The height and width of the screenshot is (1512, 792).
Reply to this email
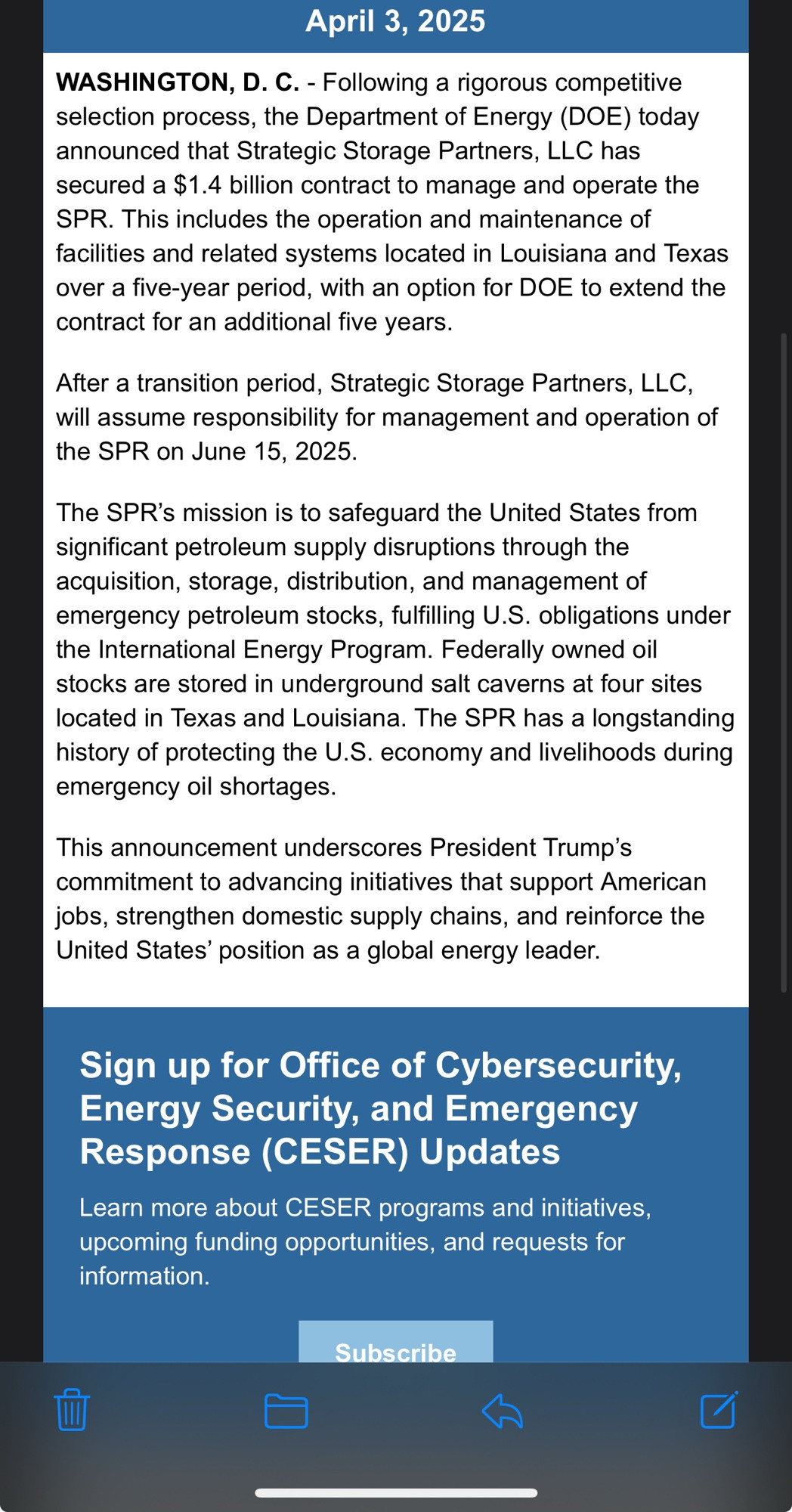coord(503,1411)
